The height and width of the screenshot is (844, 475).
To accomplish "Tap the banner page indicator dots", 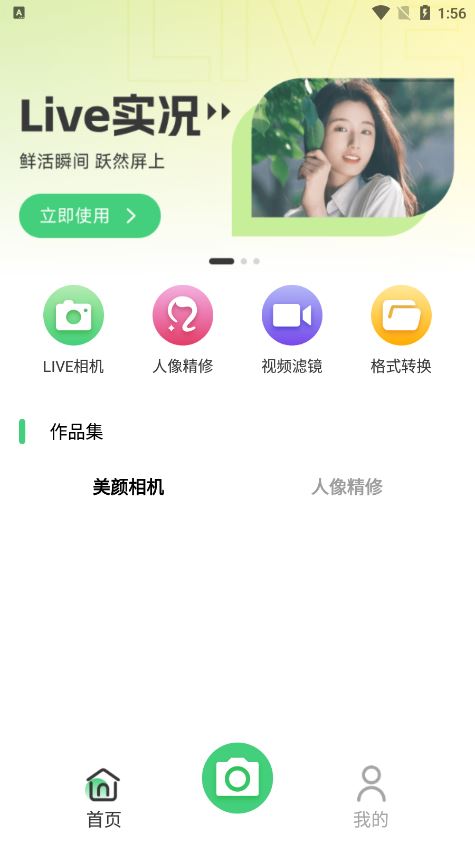I will 234,261.
